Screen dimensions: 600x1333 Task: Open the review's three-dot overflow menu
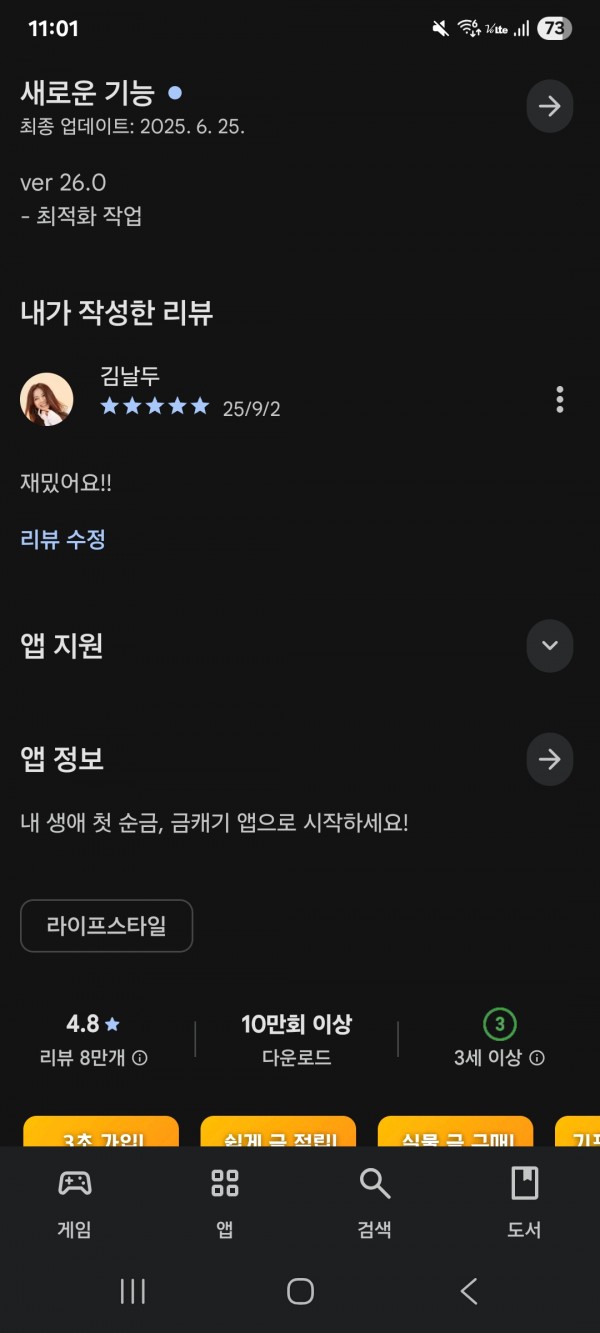560,399
